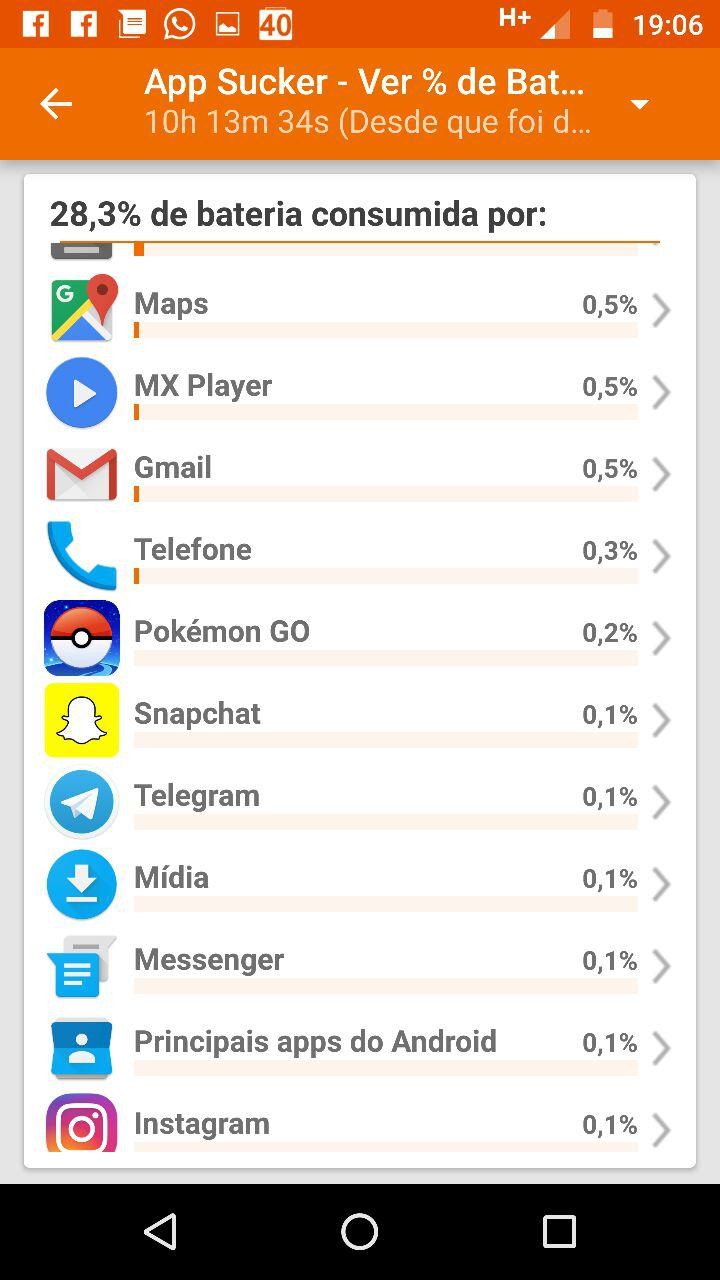Image resolution: width=720 pixels, height=1280 pixels.
Task: Open Pokémon GO battery details
Action: click(x=360, y=637)
